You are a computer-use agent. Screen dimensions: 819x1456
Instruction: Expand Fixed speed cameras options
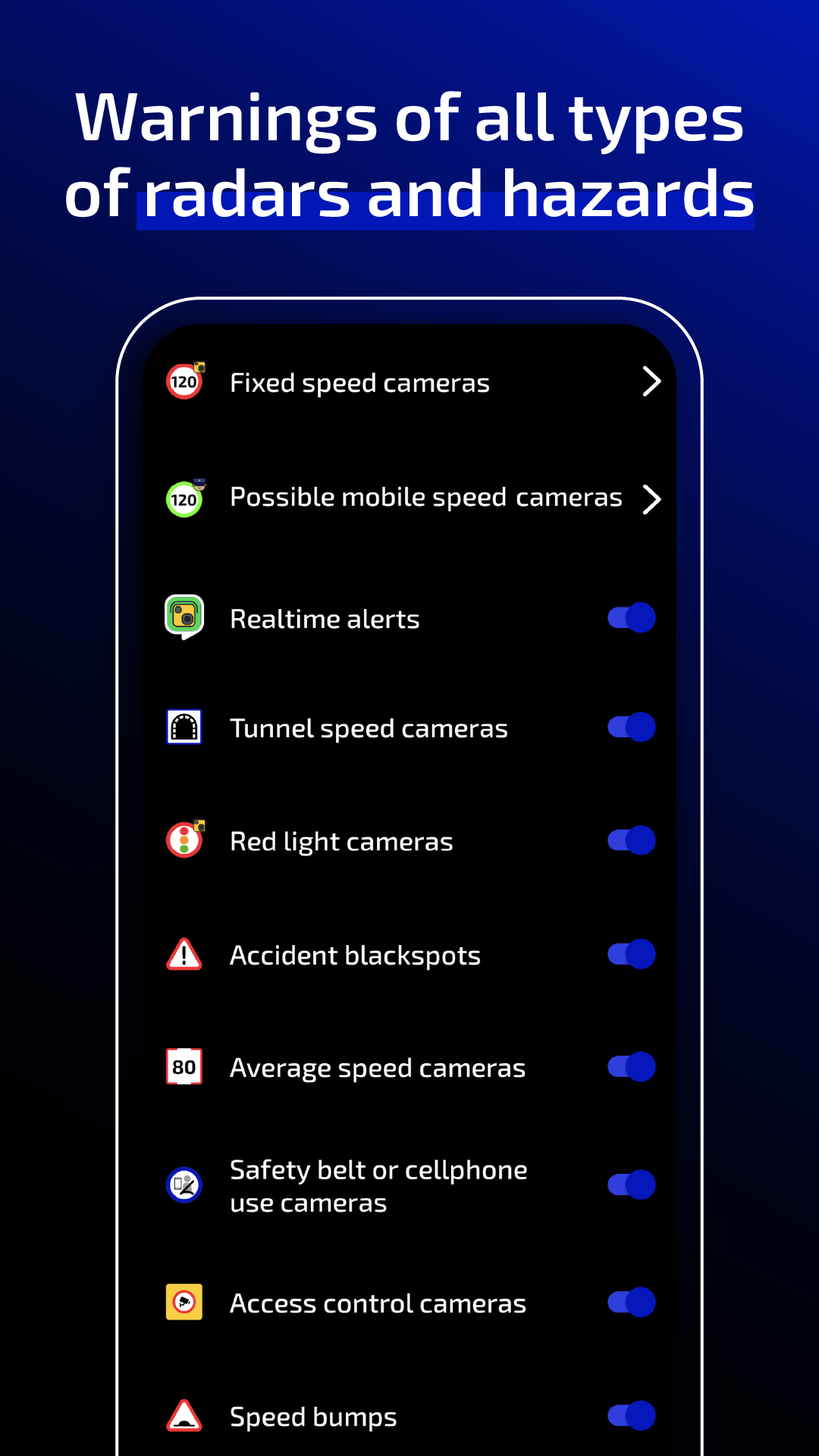651,381
